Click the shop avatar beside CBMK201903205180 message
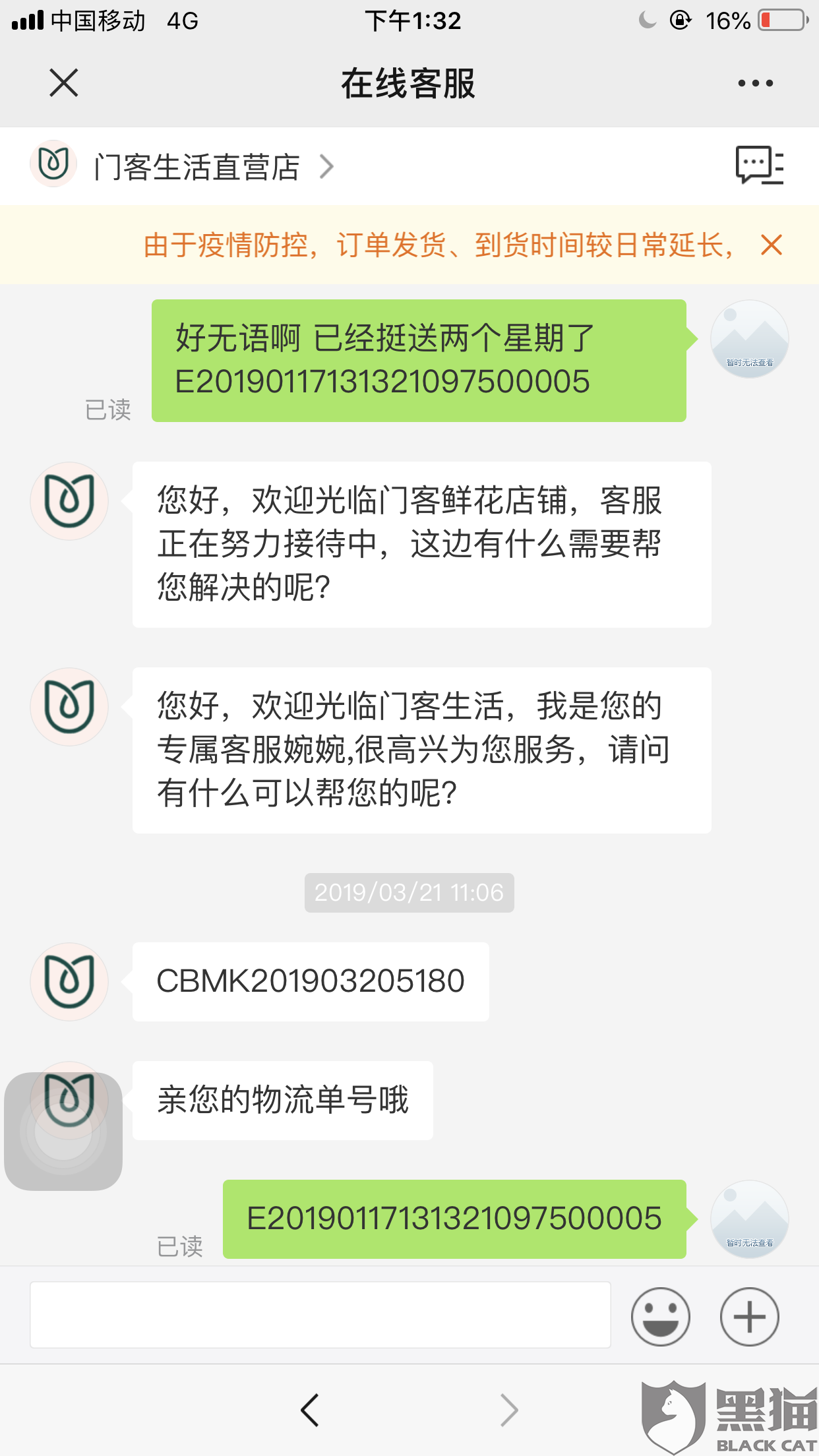This screenshot has width=819, height=1456. click(x=69, y=982)
